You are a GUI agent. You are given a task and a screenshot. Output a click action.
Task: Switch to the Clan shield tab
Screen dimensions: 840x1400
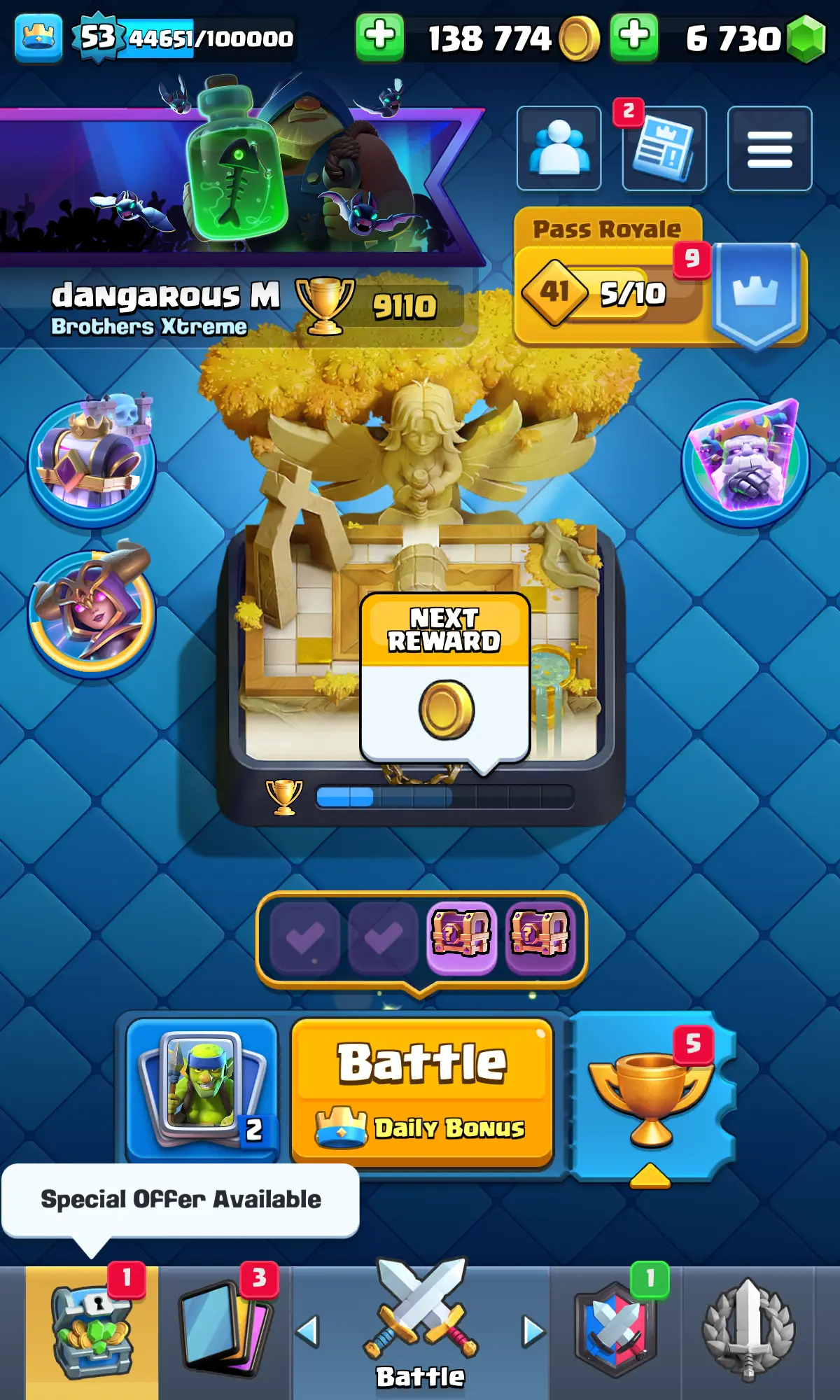pos(616,1330)
